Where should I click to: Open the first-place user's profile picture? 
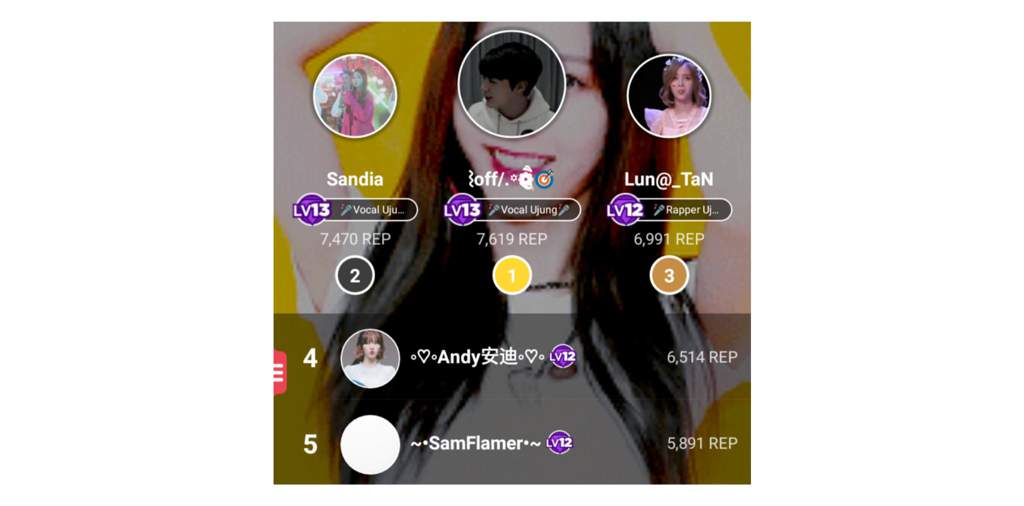512,84
